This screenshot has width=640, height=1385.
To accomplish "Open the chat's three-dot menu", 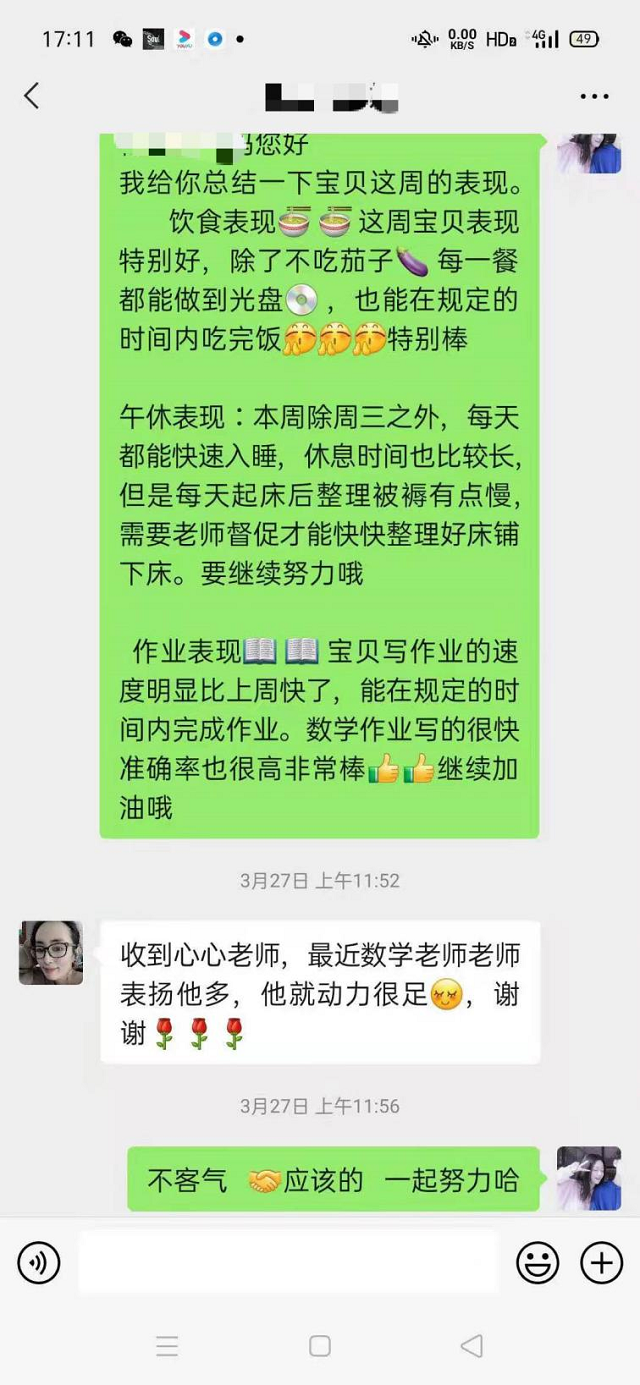I will (x=594, y=97).
